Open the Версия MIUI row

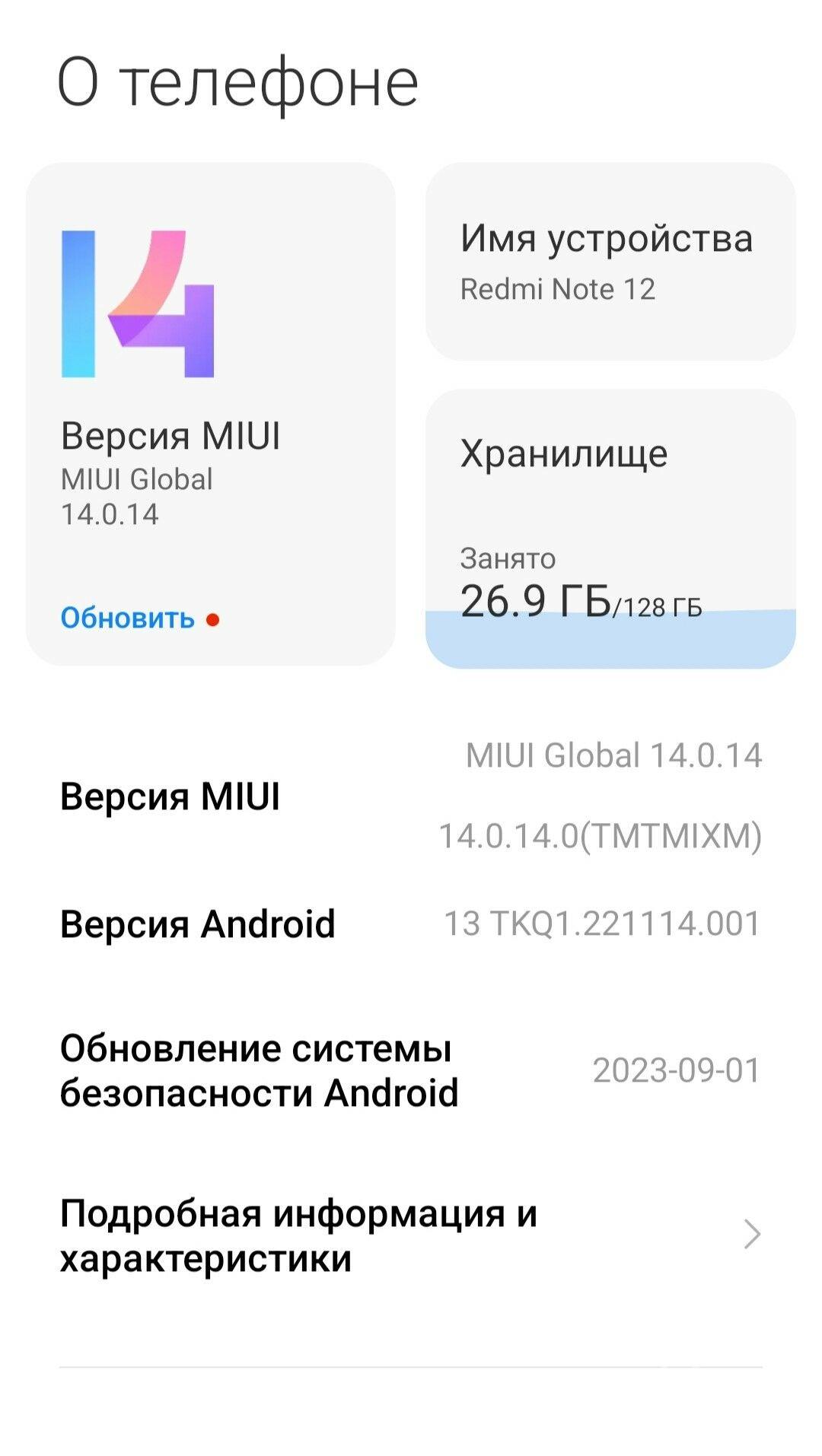point(411,796)
